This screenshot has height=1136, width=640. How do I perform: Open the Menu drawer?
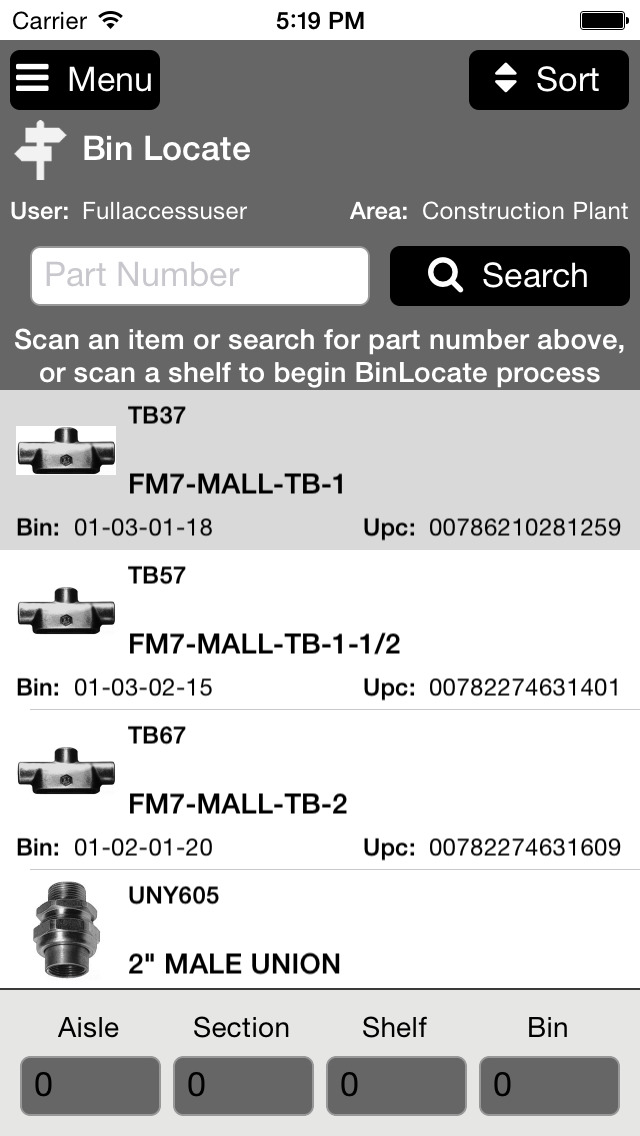[85, 80]
